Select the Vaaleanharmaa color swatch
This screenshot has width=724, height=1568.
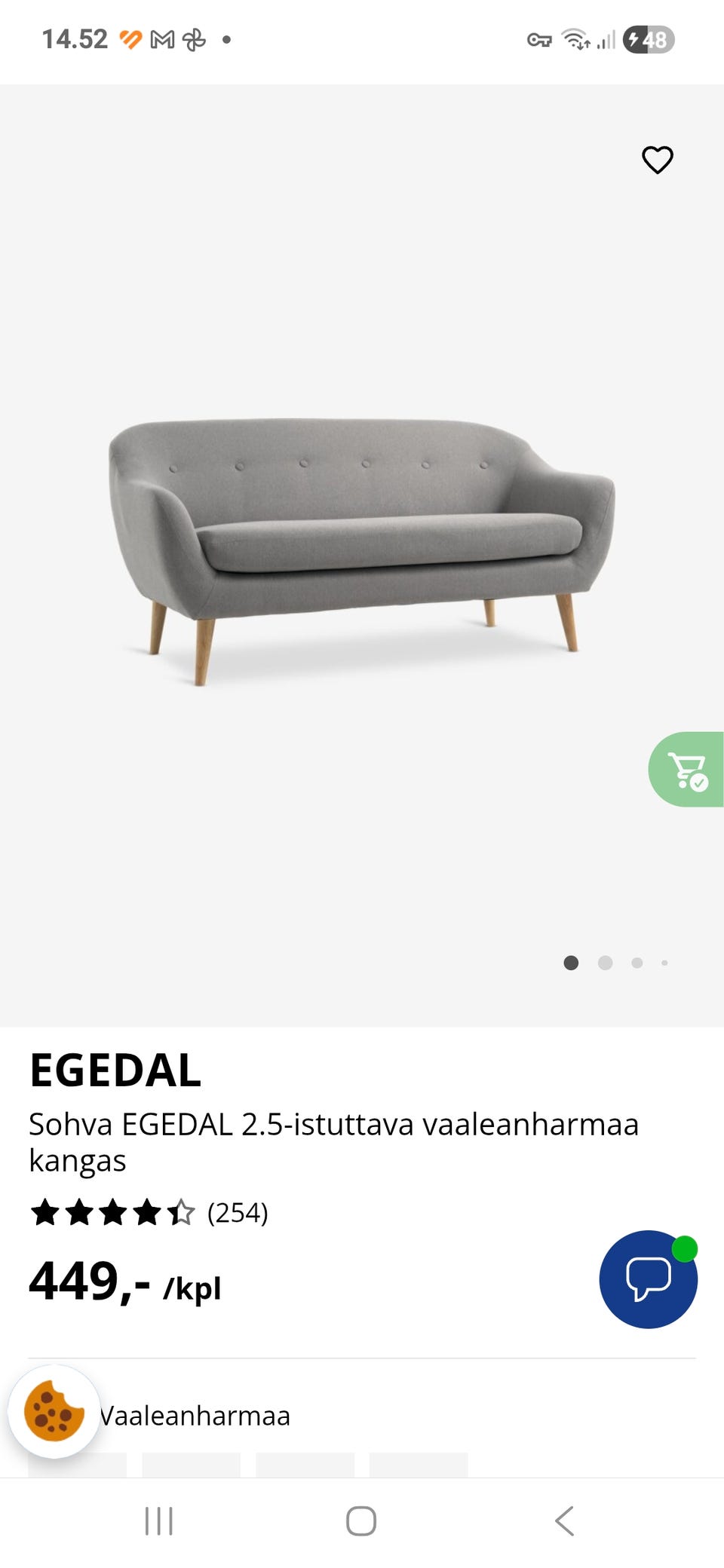(195, 1416)
